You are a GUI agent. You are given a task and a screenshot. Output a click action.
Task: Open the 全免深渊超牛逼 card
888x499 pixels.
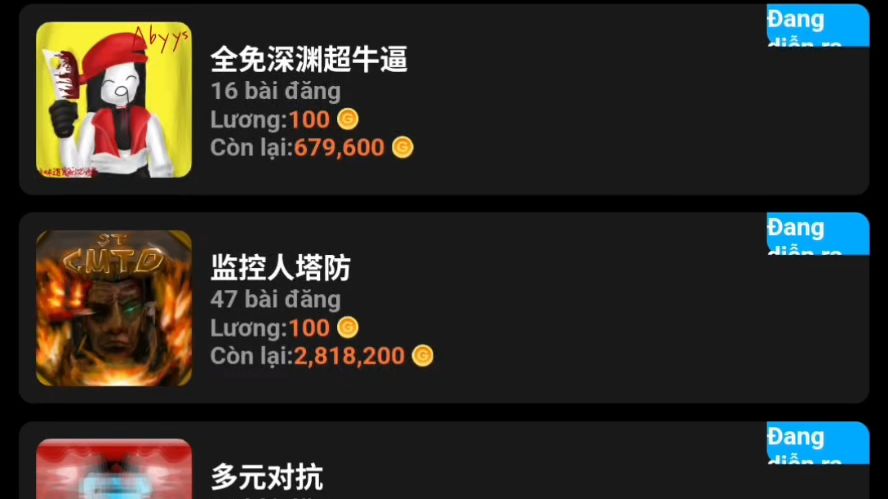[443, 100]
